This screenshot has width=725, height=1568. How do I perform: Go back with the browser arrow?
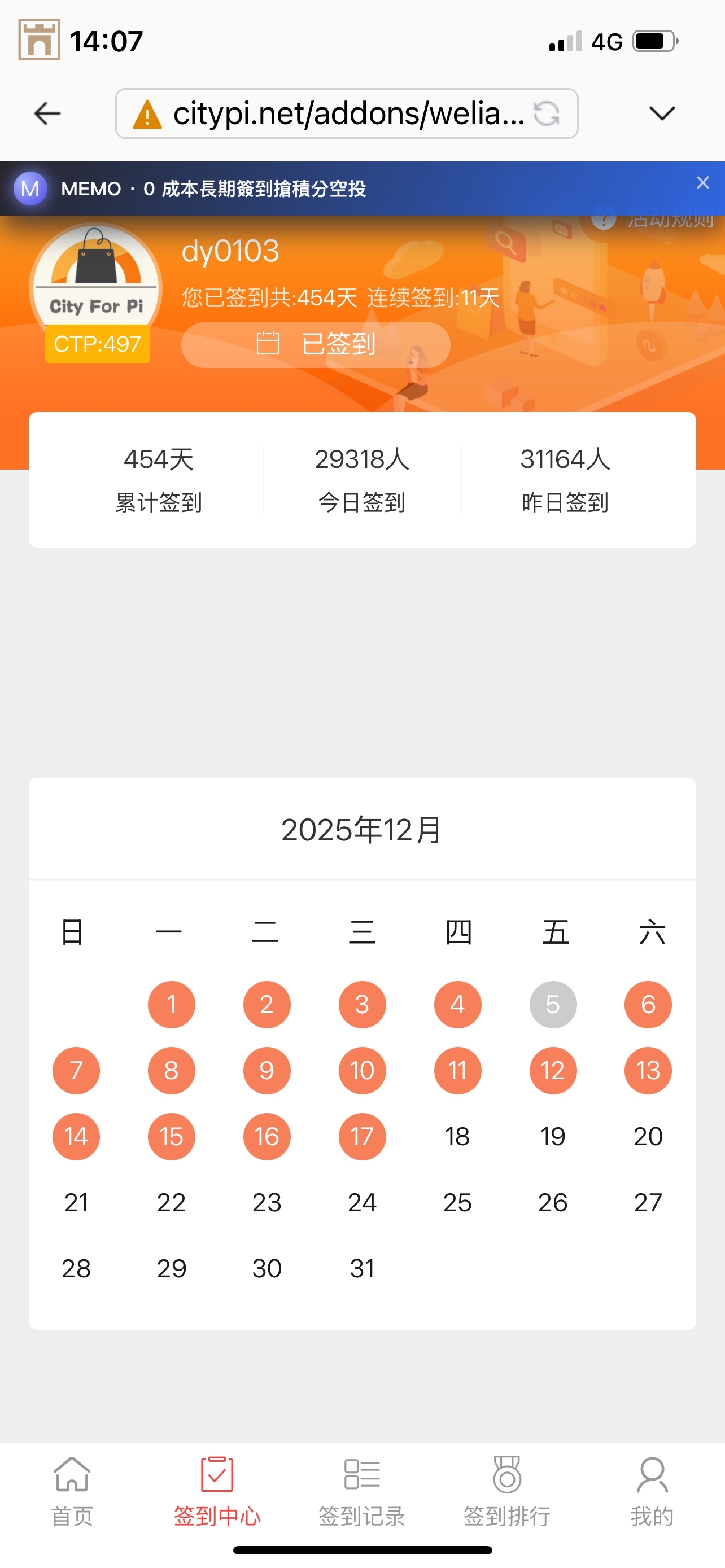click(47, 114)
